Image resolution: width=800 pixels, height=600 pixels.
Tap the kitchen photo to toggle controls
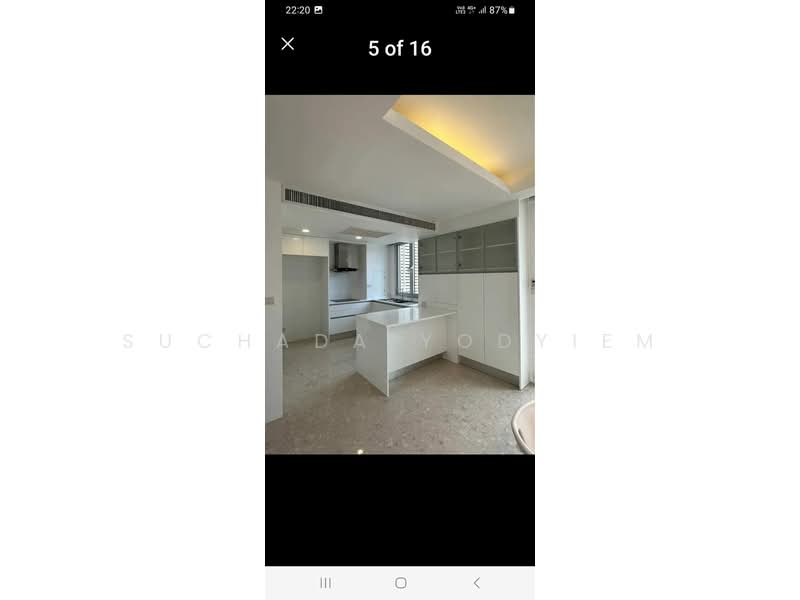[x=400, y=275]
